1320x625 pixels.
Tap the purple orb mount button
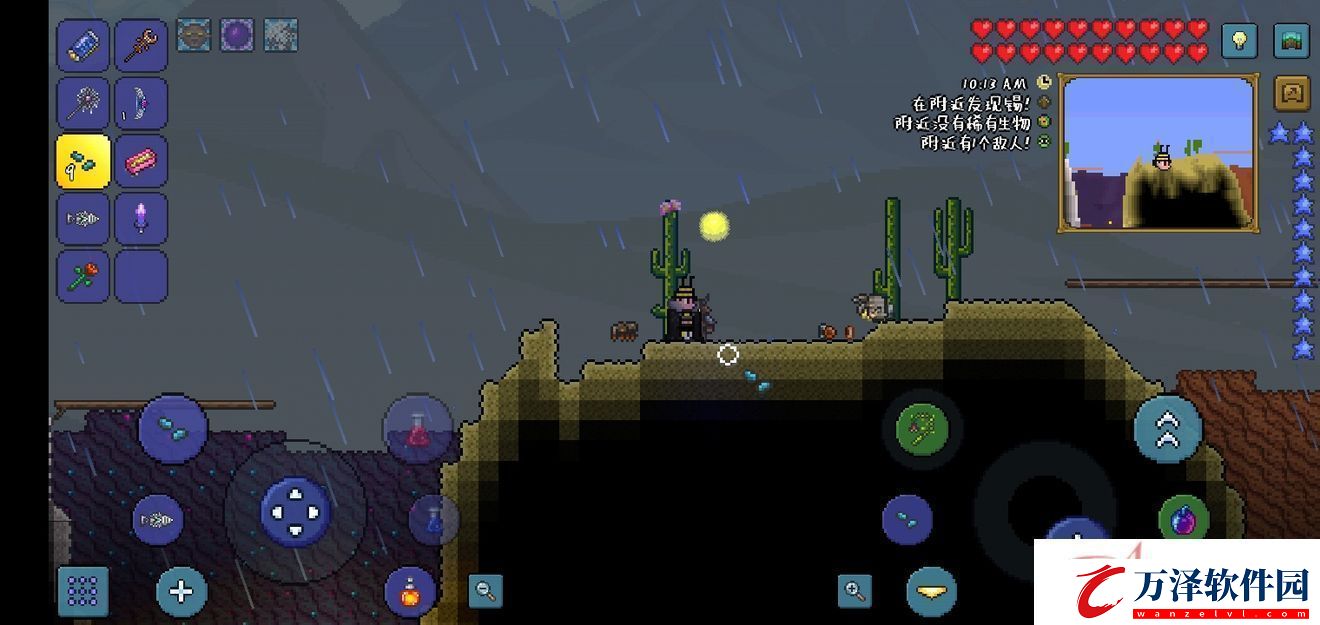click(1184, 520)
